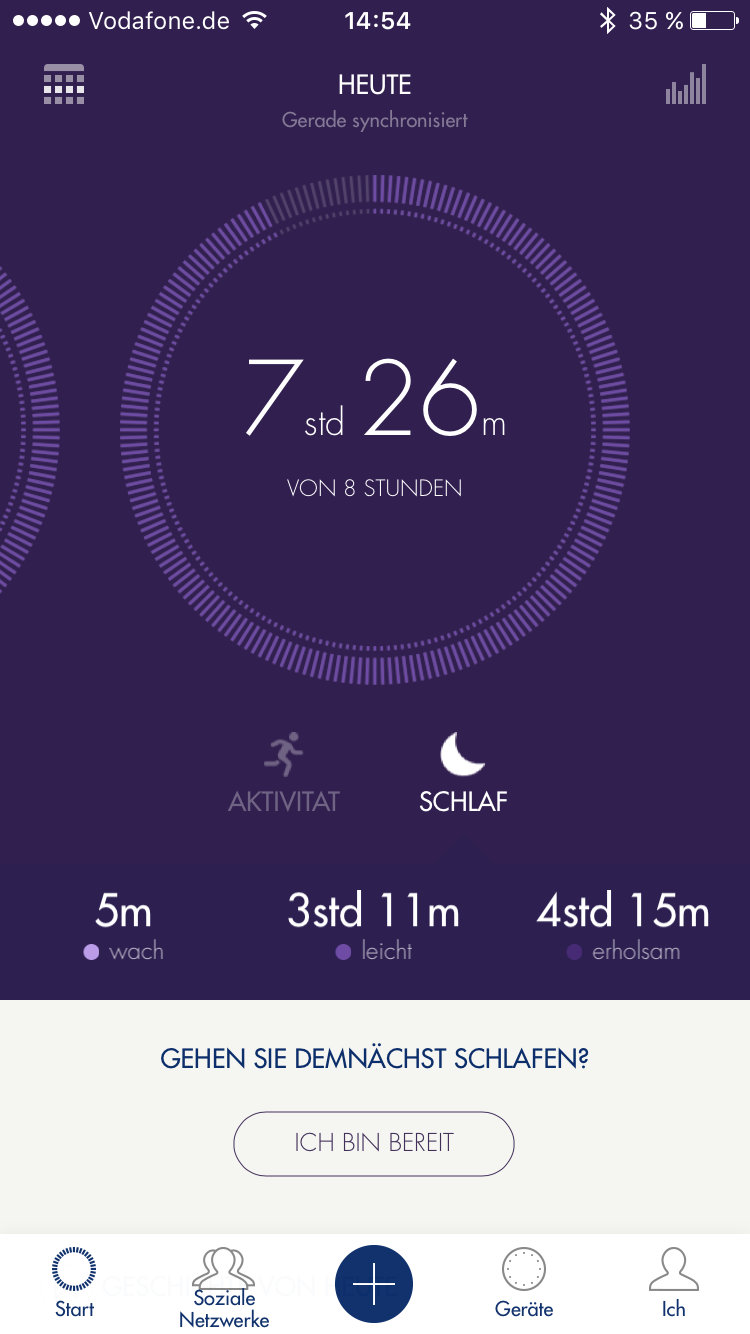Go to the Start tab
The image size is (750, 1334).
coord(75,1283)
